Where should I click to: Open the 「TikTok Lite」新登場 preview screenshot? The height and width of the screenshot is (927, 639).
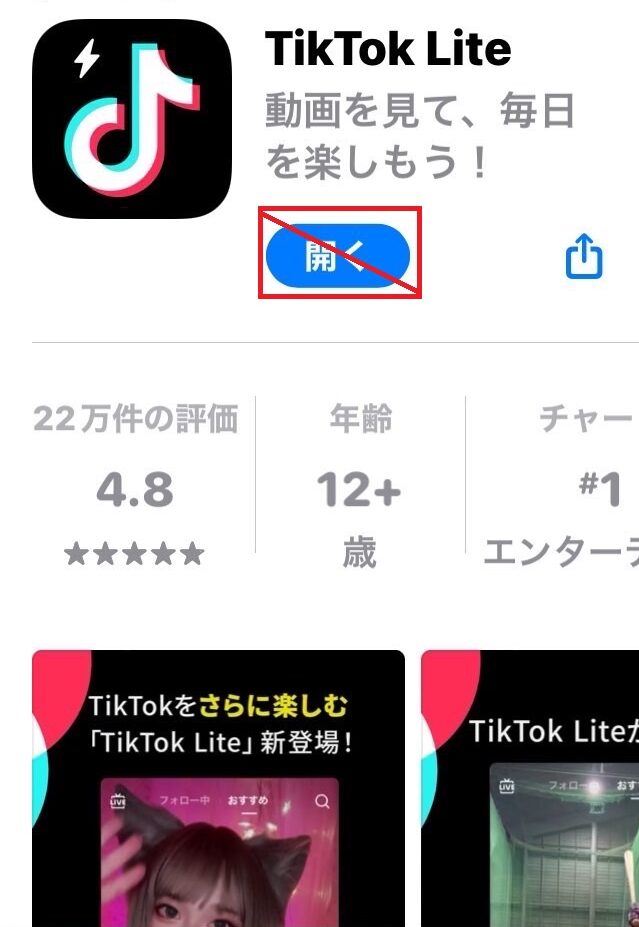click(x=218, y=790)
